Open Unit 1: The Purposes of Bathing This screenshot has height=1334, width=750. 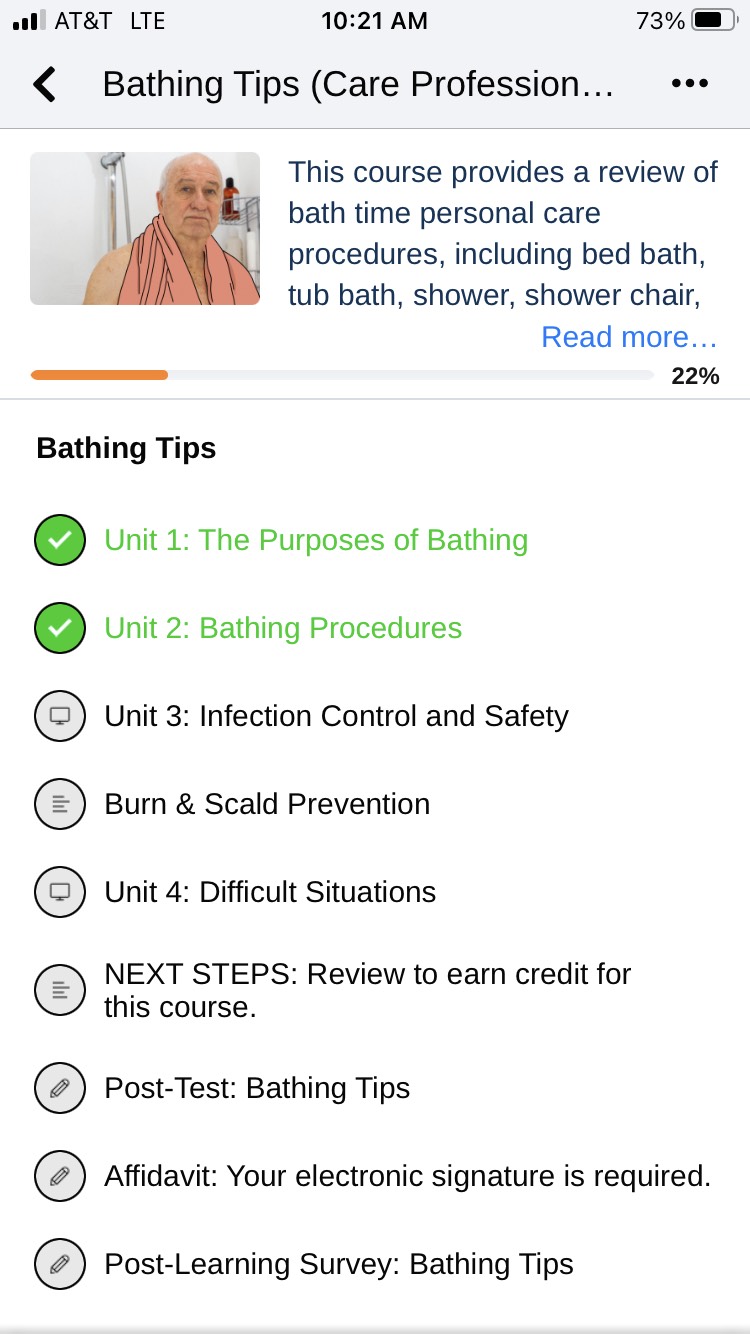tap(316, 540)
